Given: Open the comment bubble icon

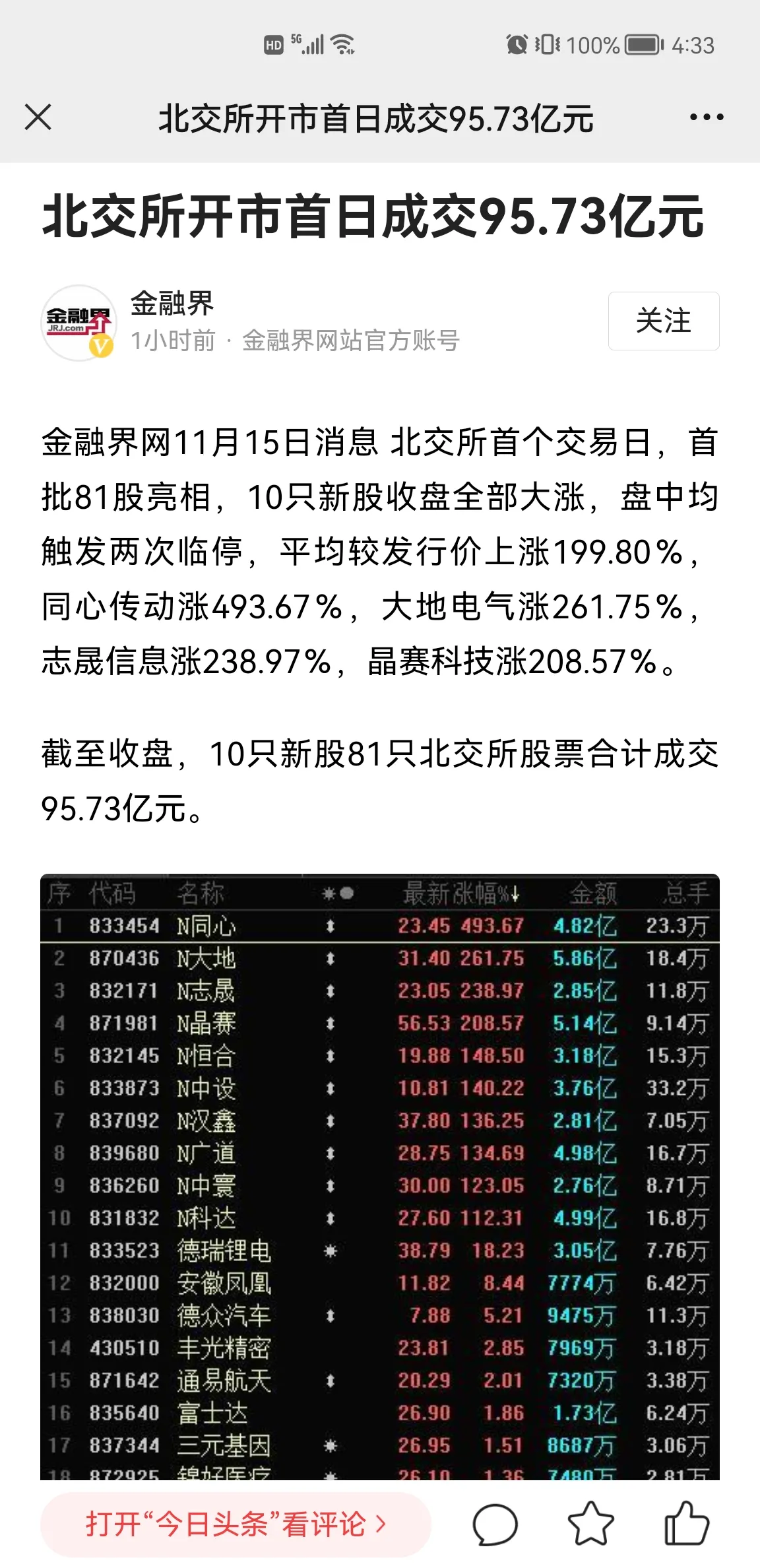Looking at the screenshot, I should pos(495,1524).
